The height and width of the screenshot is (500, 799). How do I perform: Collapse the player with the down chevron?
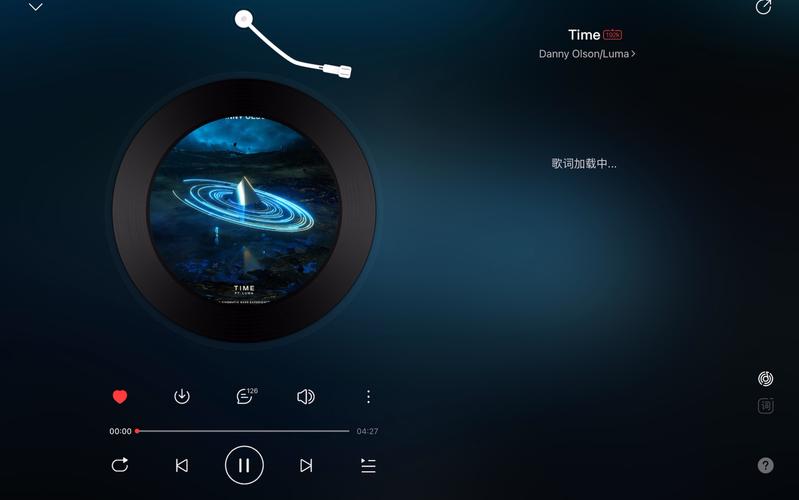point(36,8)
